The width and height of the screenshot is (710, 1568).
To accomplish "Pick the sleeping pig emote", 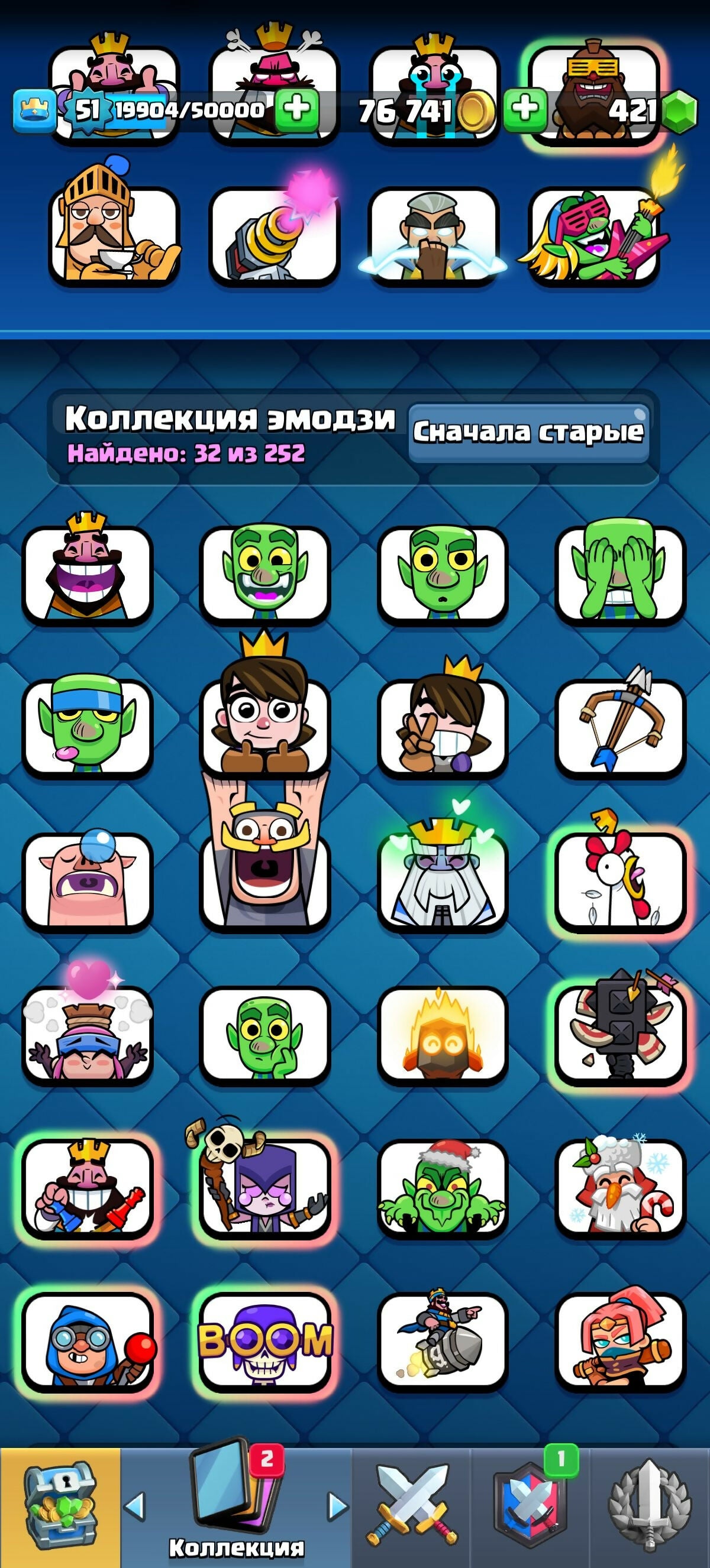I will tap(87, 880).
